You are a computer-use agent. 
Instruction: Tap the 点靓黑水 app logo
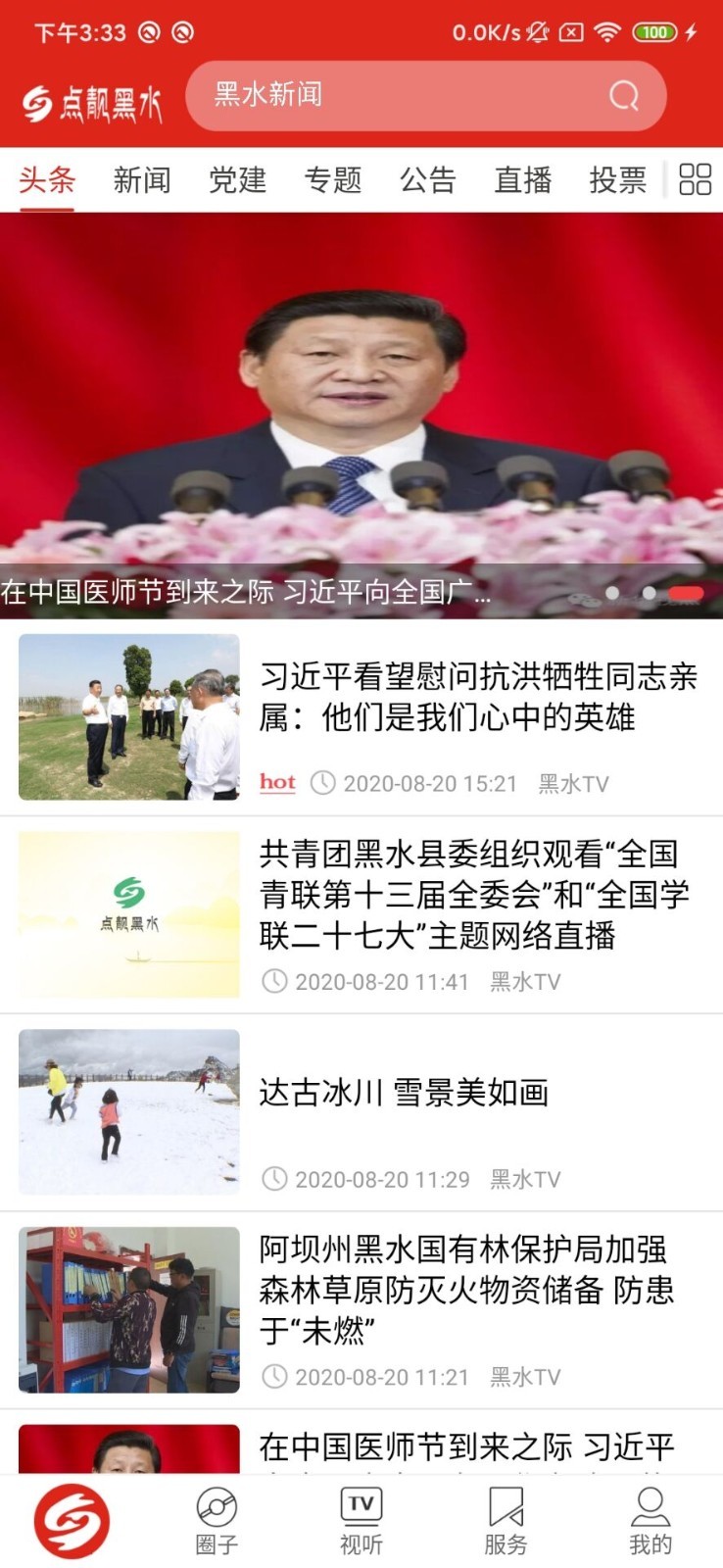[x=93, y=96]
